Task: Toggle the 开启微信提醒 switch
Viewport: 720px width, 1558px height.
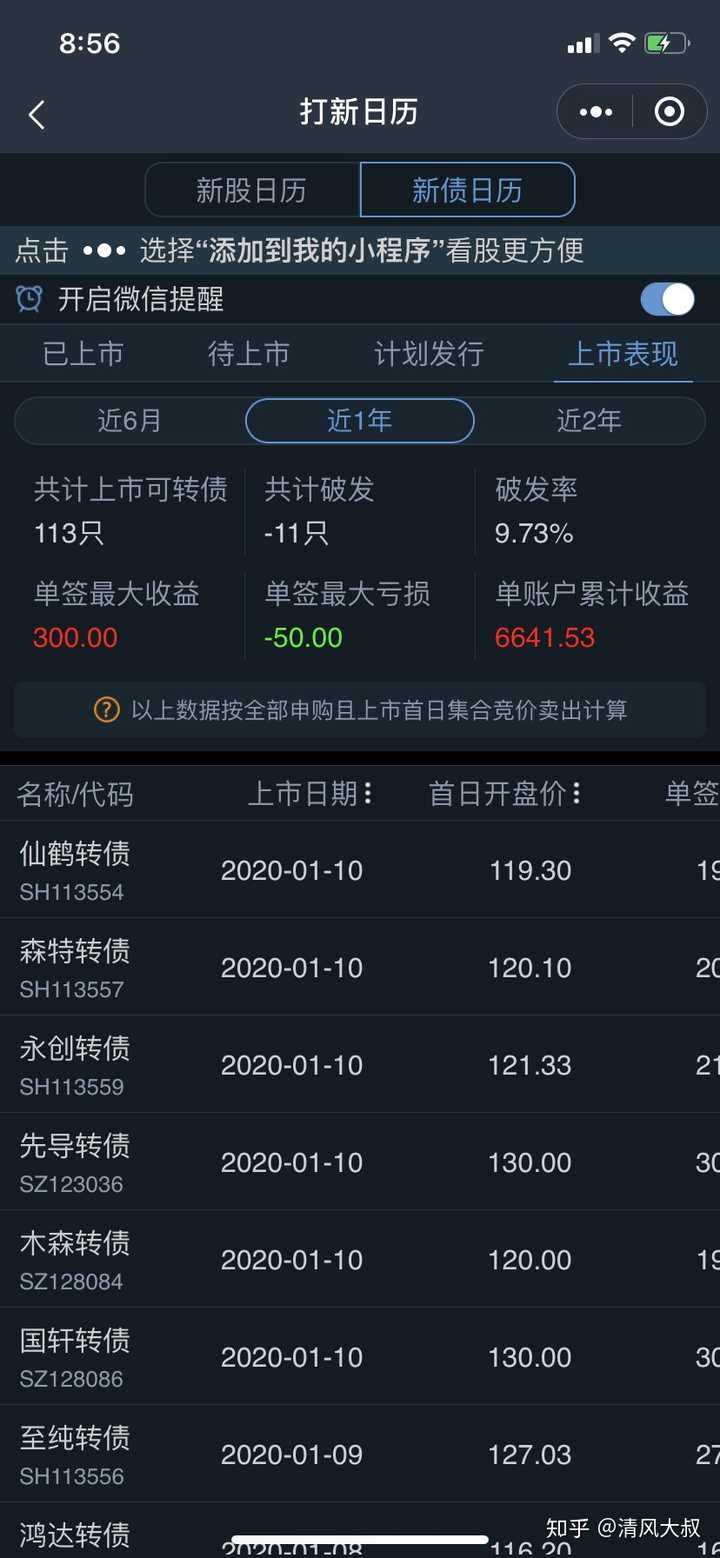Action: pyautogui.click(x=666, y=299)
